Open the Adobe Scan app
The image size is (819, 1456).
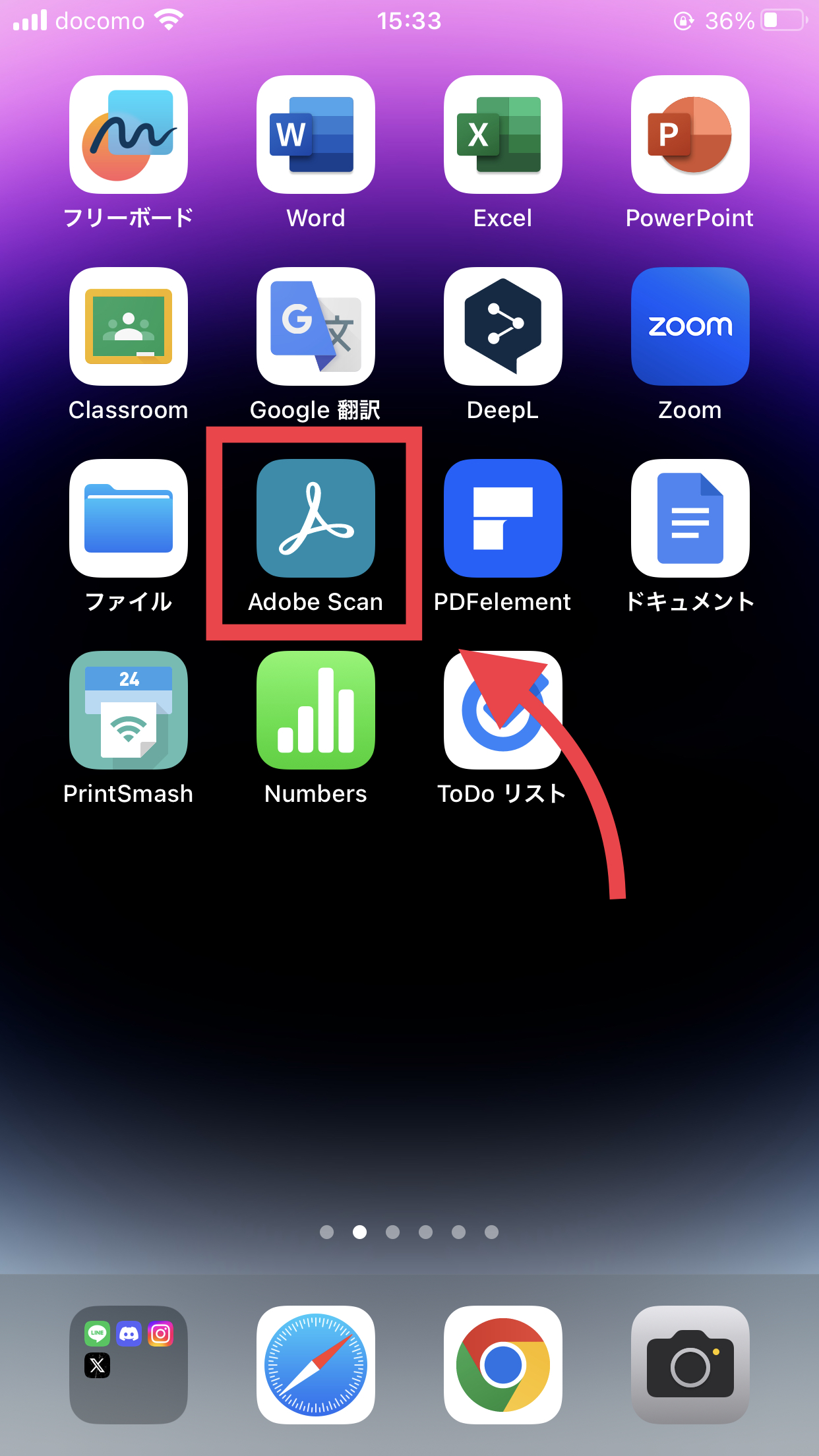(315, 518)
